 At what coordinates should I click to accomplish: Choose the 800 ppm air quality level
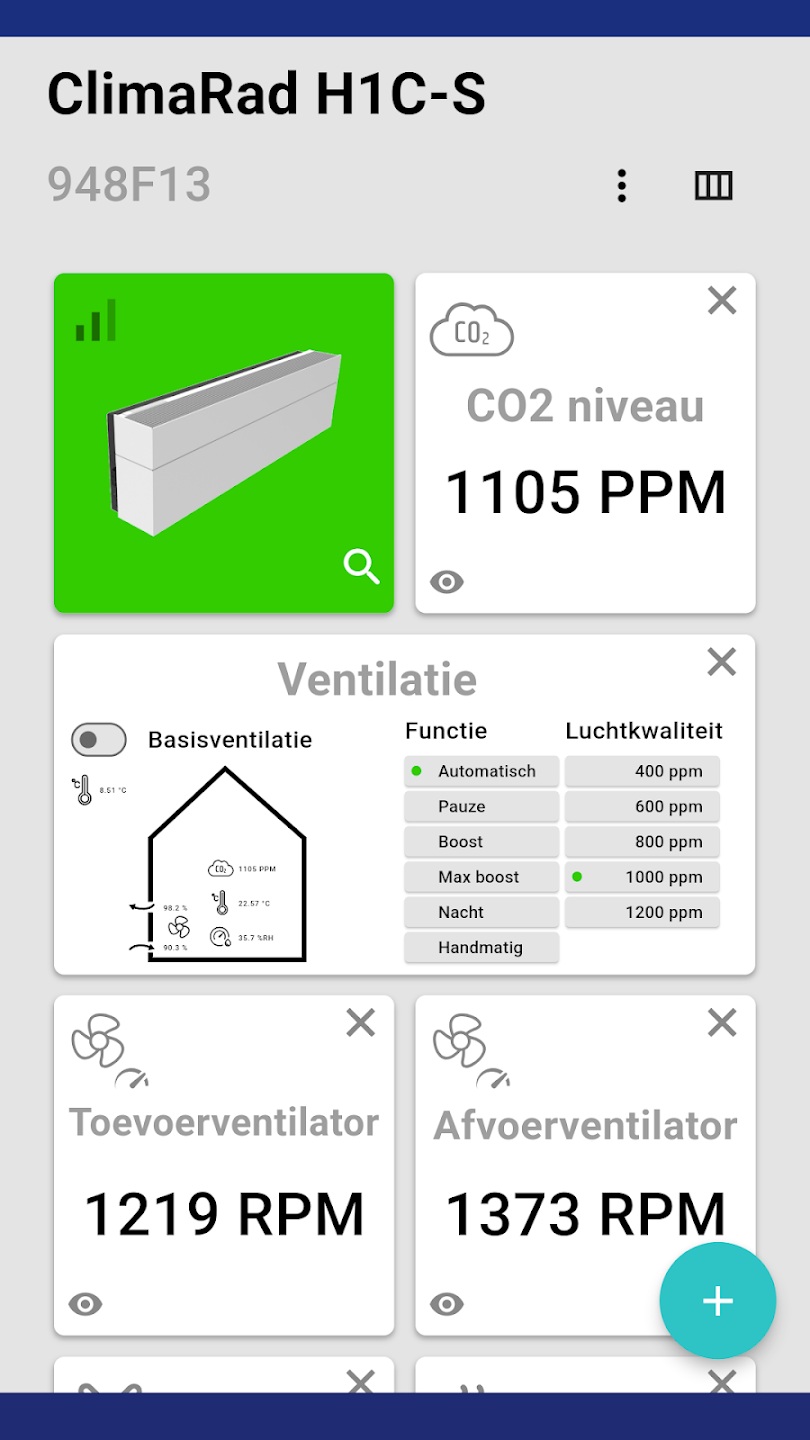coord(642,842)
